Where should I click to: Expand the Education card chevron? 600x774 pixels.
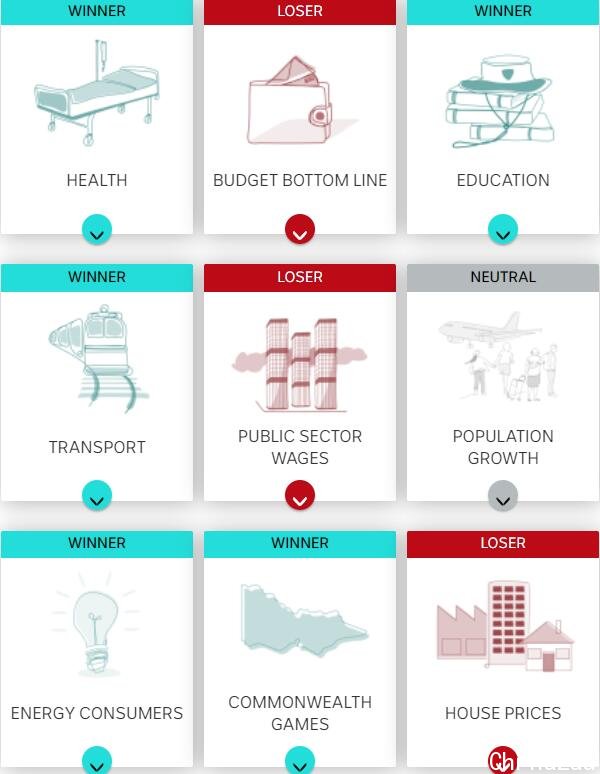click(x=503, y=231)
